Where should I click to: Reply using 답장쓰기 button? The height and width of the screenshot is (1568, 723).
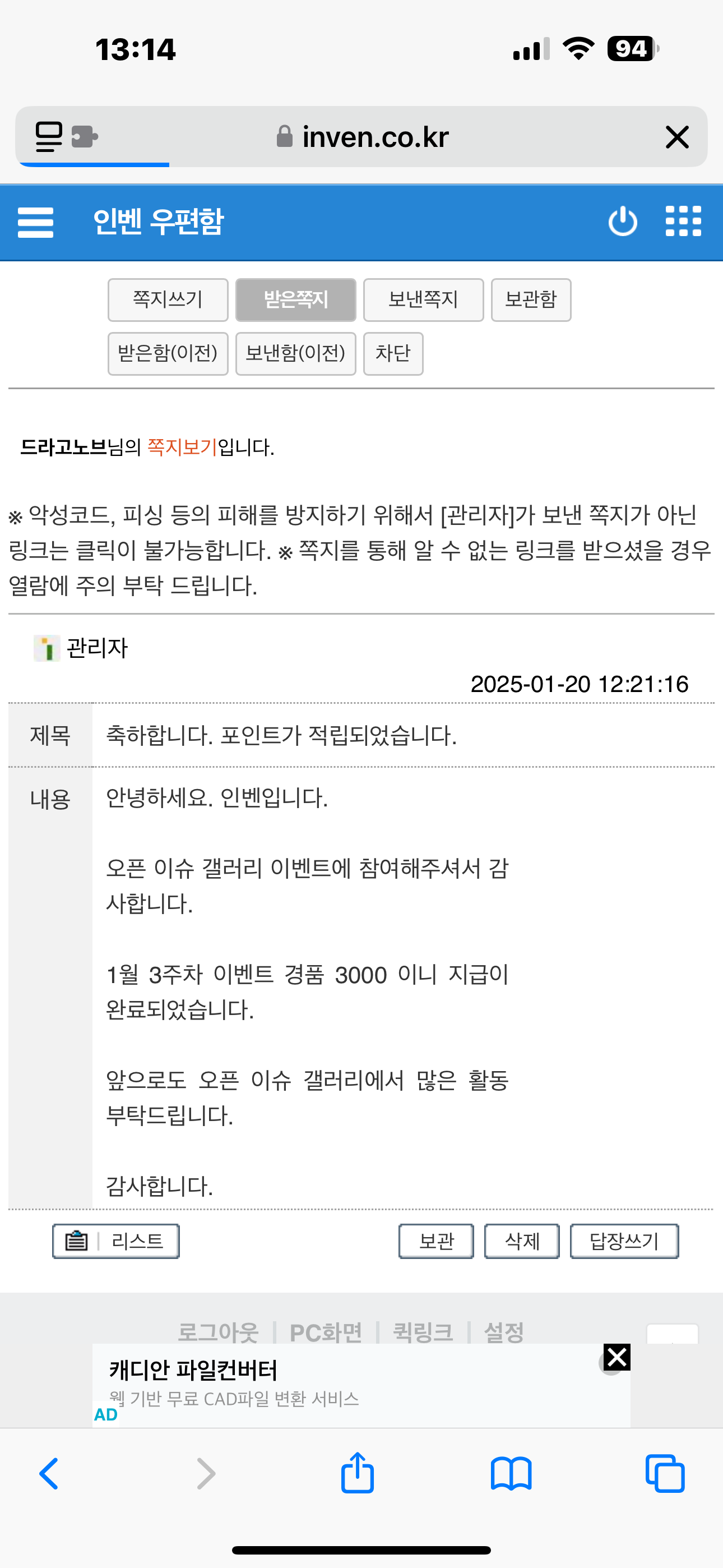pyautogui.click(x=624, y=1240)
